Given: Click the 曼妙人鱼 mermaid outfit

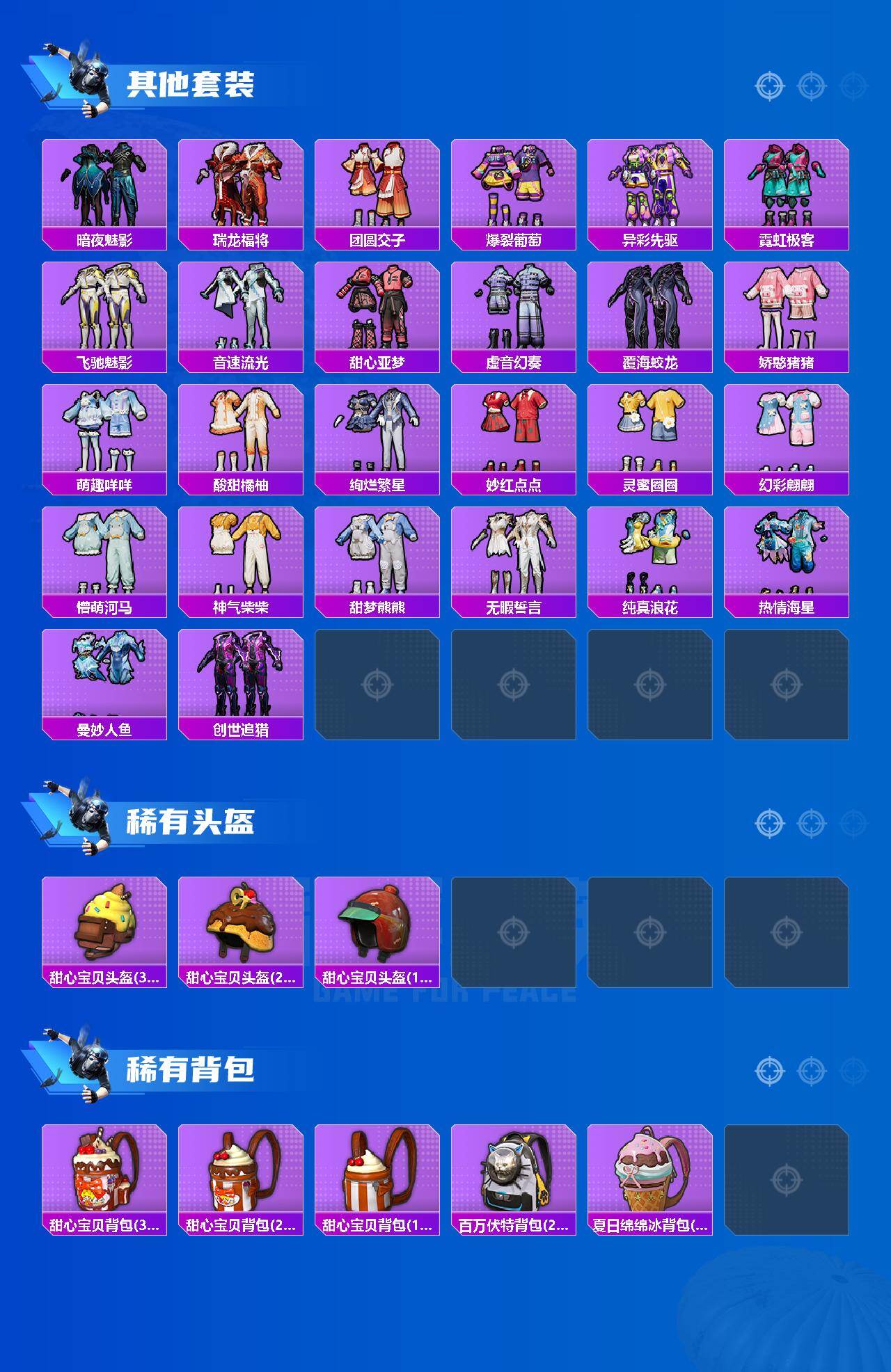Looking at the screenshot, I should click(x=102, y=671).
